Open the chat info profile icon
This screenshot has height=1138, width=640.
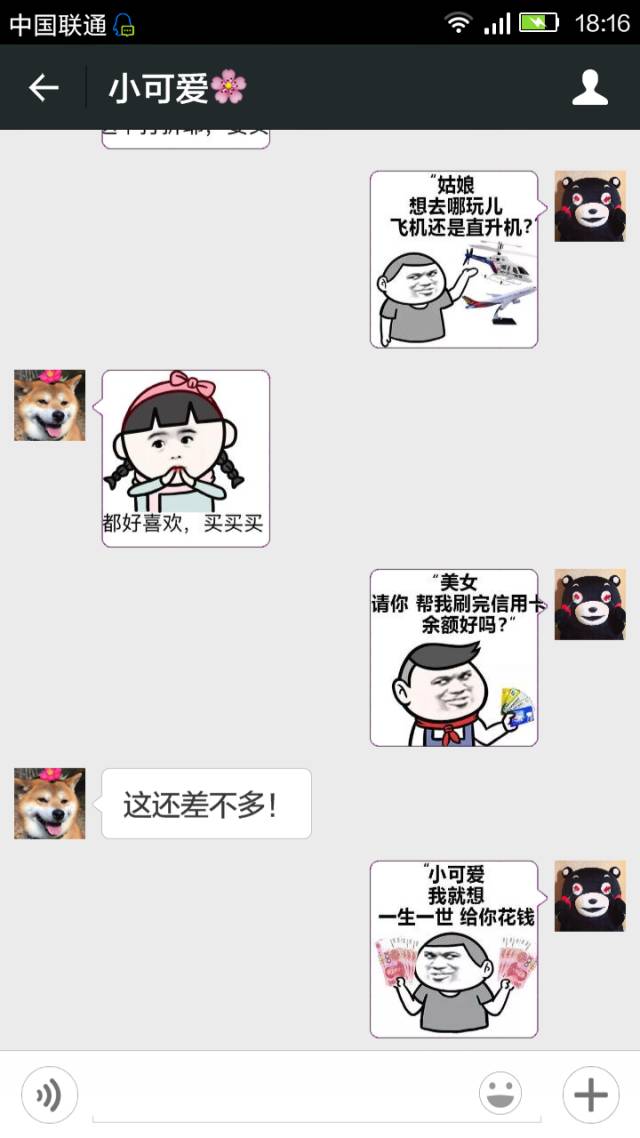click(590, 88)
